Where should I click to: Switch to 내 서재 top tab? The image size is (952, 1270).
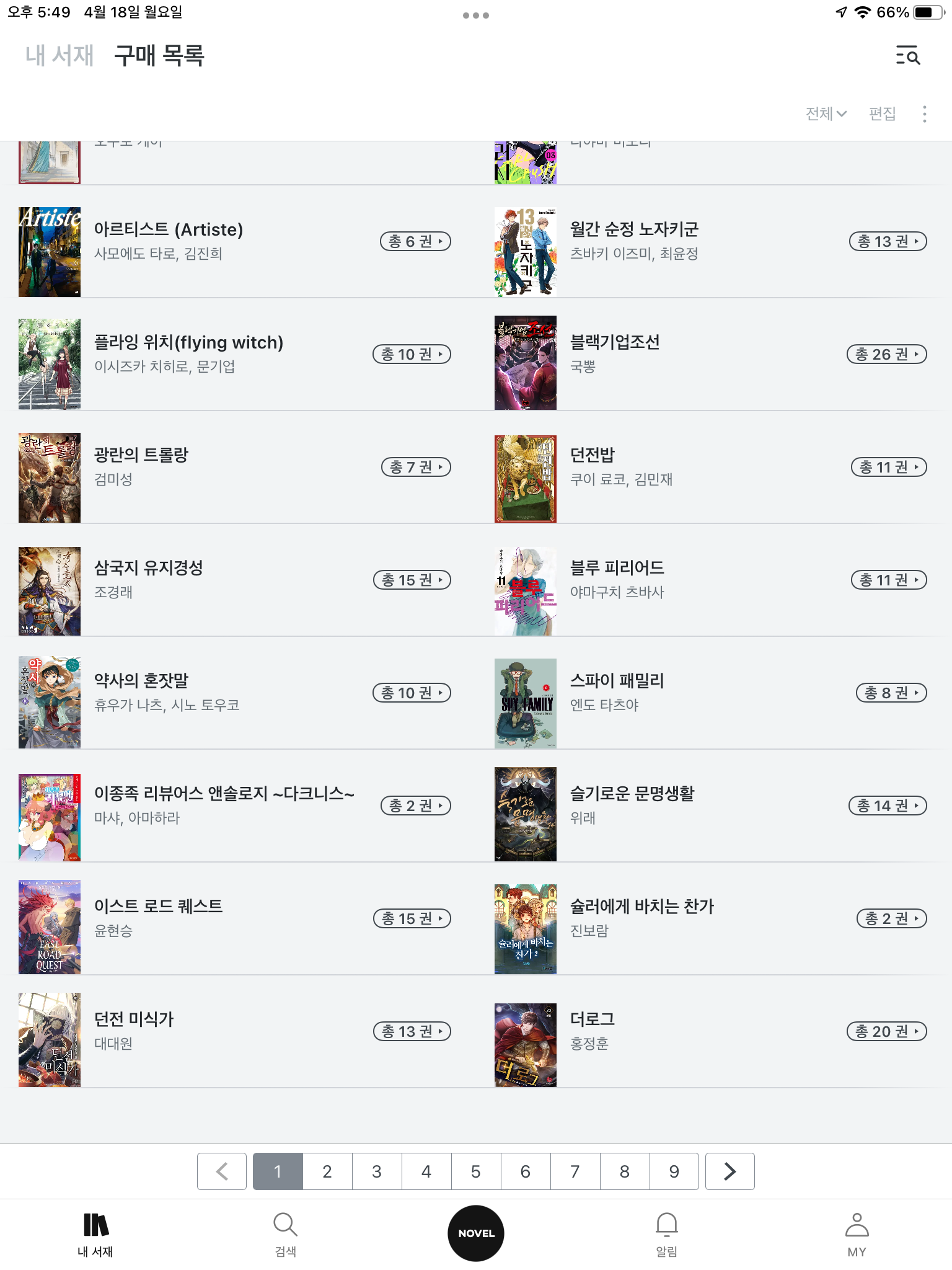coord(59,56)
